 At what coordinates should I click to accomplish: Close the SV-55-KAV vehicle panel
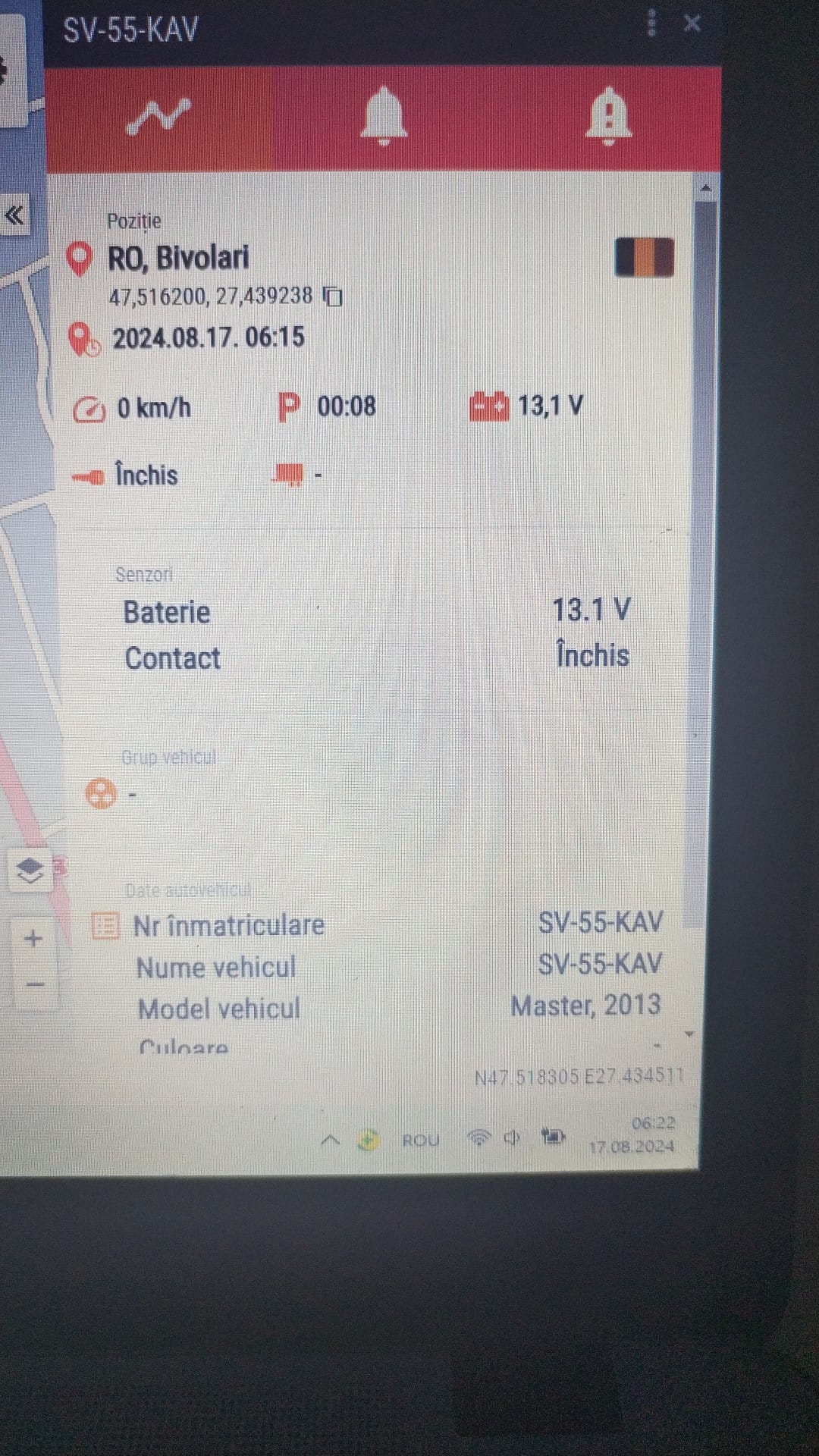click(x=692, y=24)
